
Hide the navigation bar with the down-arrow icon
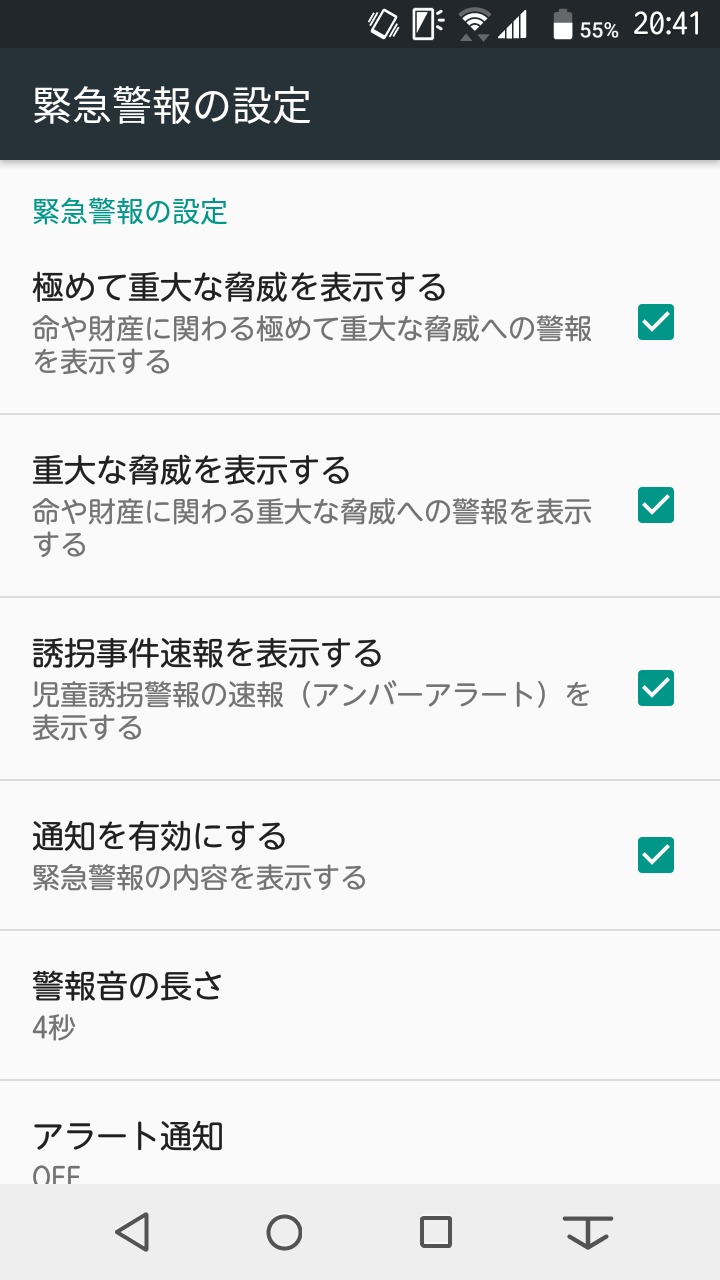coord(588,1232)
